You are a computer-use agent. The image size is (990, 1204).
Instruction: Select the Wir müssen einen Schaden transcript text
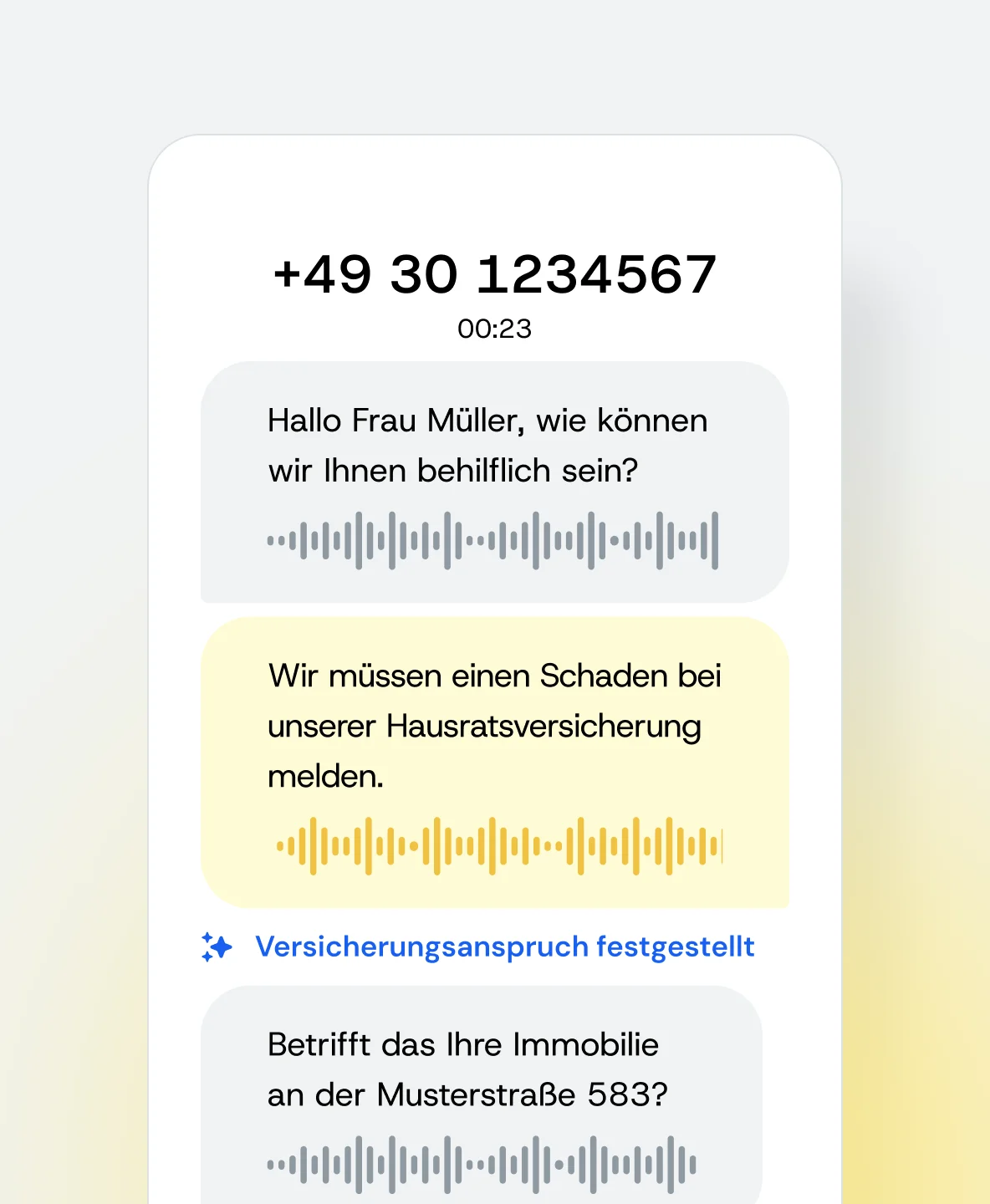point(495,726)
